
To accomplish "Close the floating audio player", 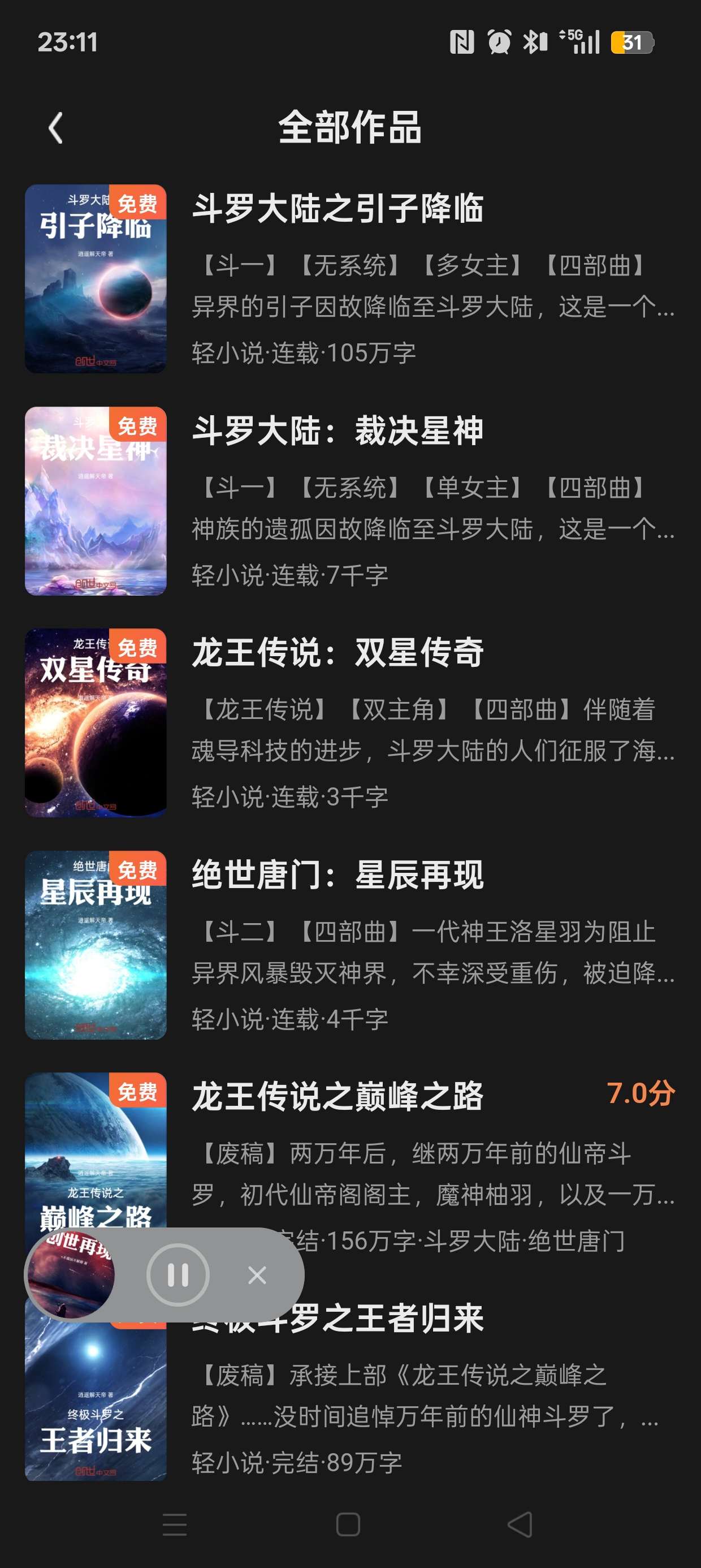I will coord(257,1274).
